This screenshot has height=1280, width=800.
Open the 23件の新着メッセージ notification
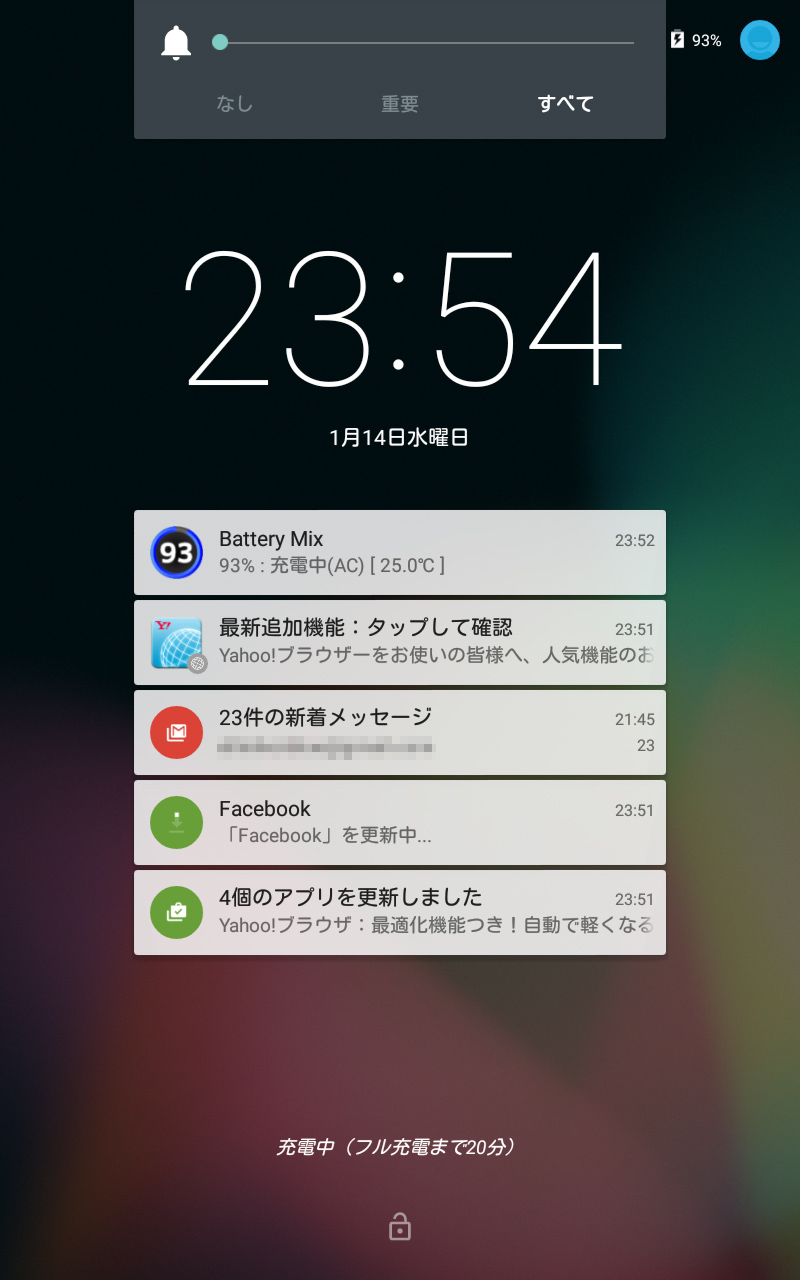(400, 732)
